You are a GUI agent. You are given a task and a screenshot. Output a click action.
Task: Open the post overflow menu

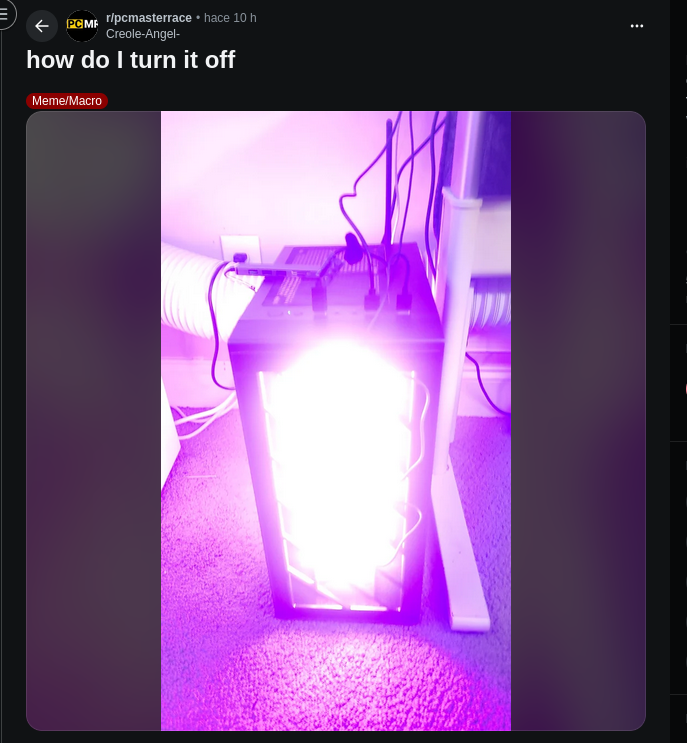637,26
